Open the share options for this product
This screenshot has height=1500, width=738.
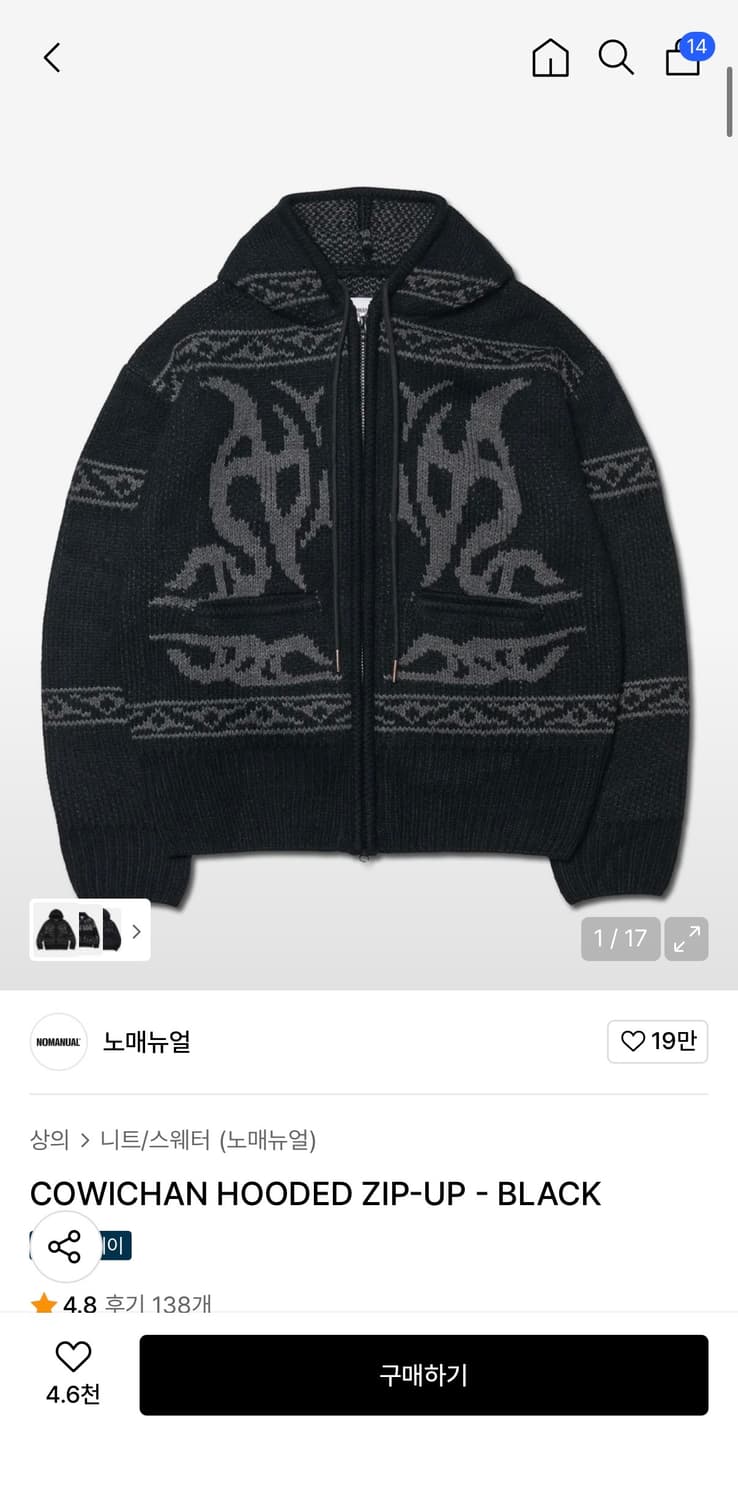click(65, 1247)
